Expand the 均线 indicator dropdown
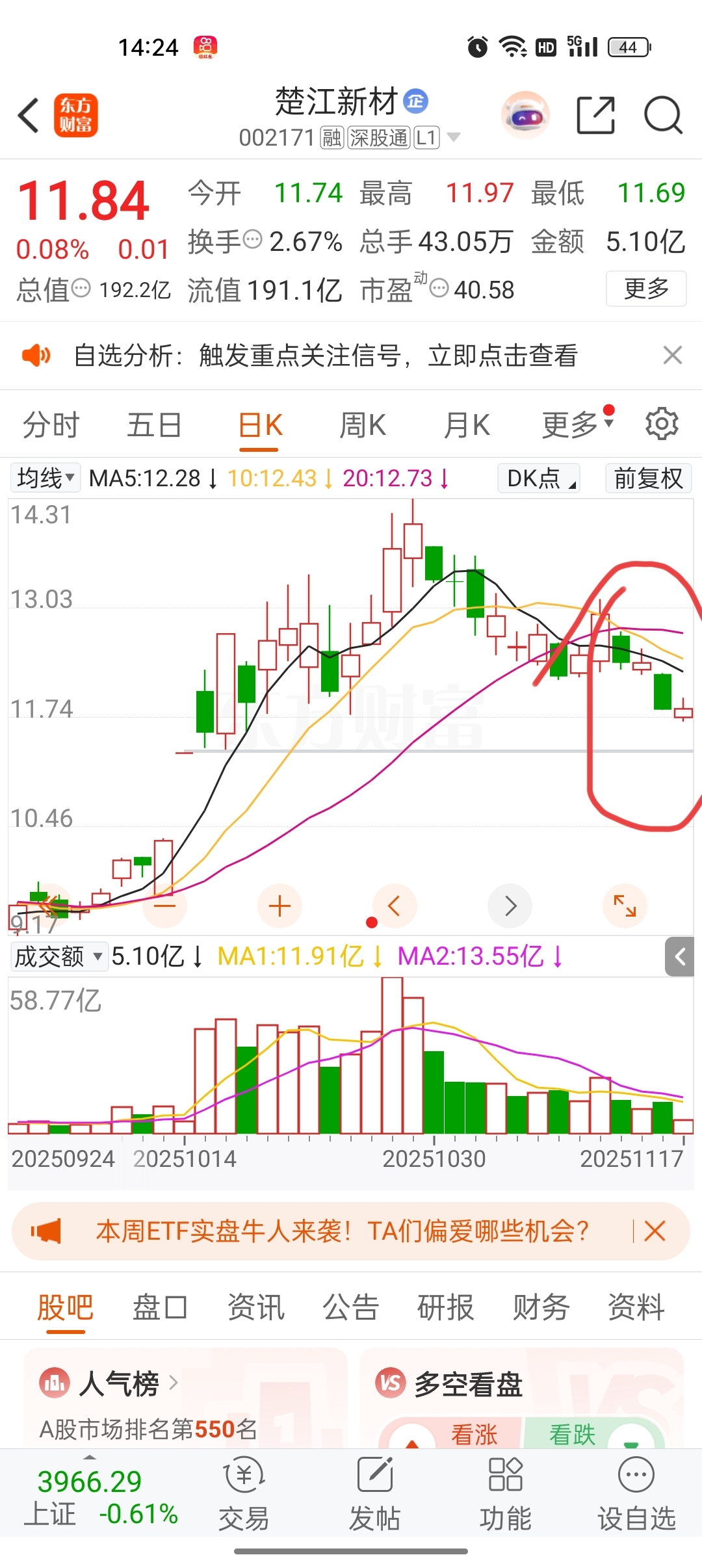702x1568 pixels. [45, 478]
